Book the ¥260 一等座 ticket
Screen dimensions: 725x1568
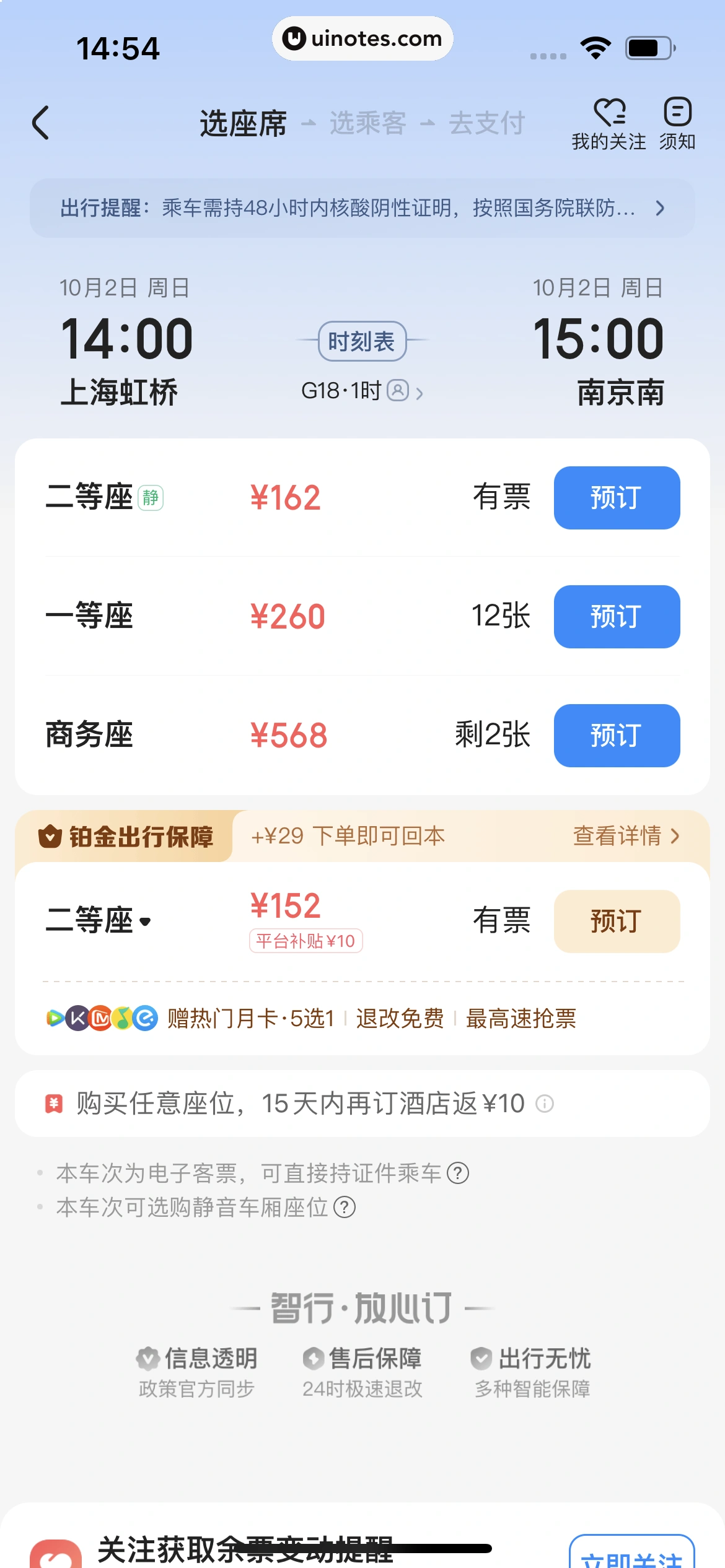[616, 617]
